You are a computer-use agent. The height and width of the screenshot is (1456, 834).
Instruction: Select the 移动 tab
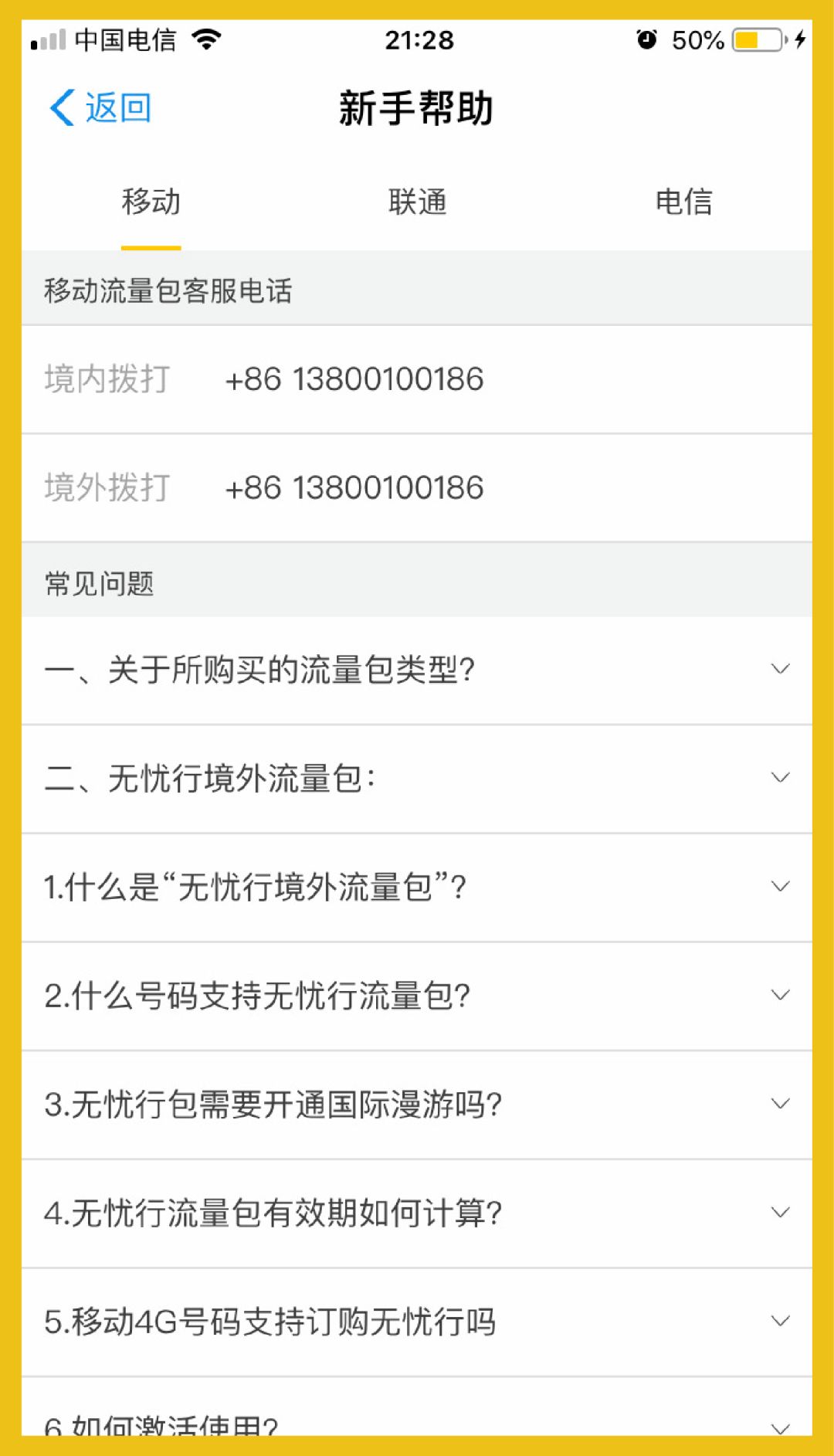[x=151, y=202]
